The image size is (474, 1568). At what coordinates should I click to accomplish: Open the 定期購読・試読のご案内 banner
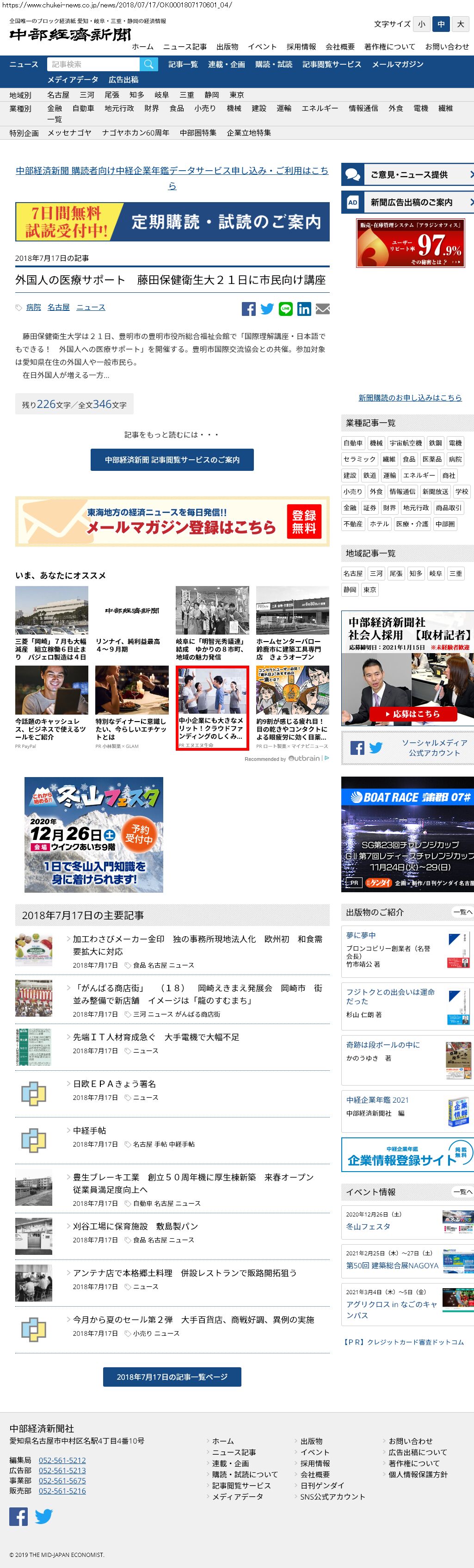click(x=172, y=222)
